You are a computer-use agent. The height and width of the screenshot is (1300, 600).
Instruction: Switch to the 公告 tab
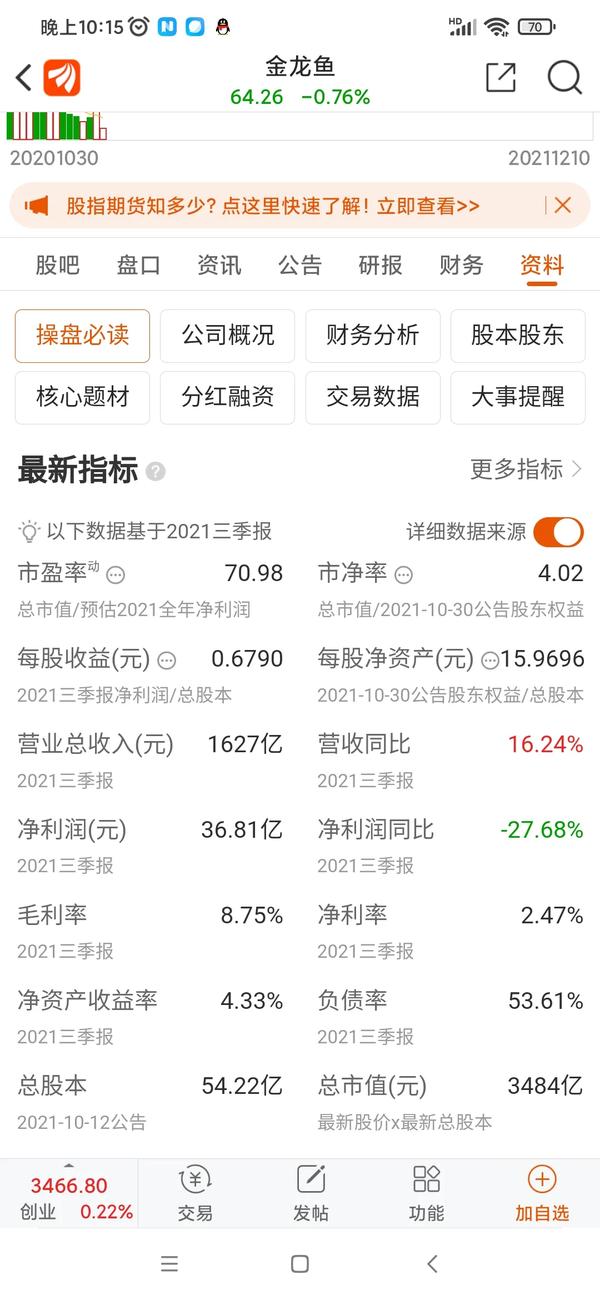300,265
